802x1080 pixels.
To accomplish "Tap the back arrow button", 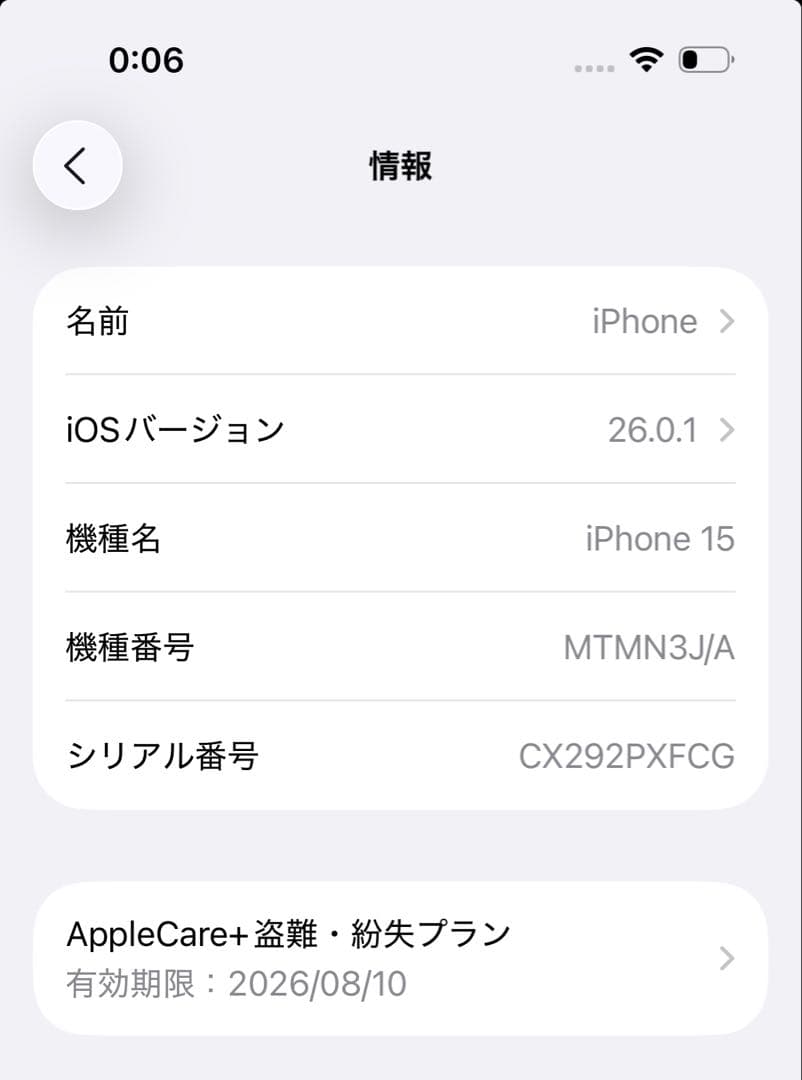I will (x=77, y=165).
